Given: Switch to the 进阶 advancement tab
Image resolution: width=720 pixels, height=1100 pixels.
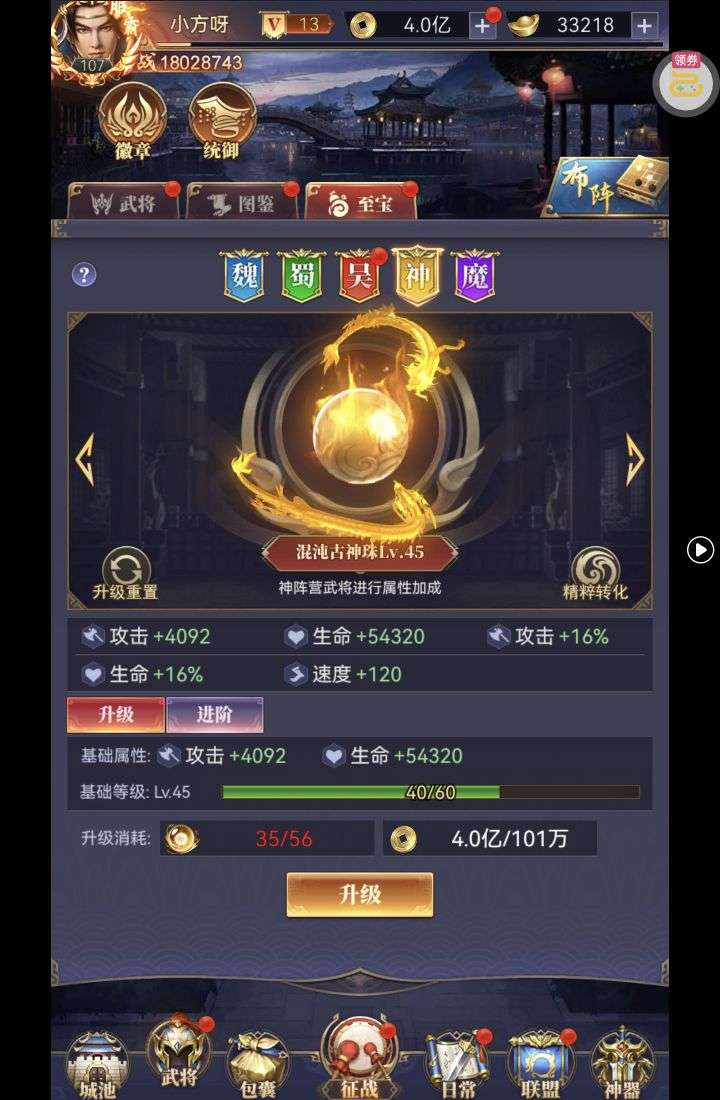Looking at the screenshot, I should [x=215, y=715].
